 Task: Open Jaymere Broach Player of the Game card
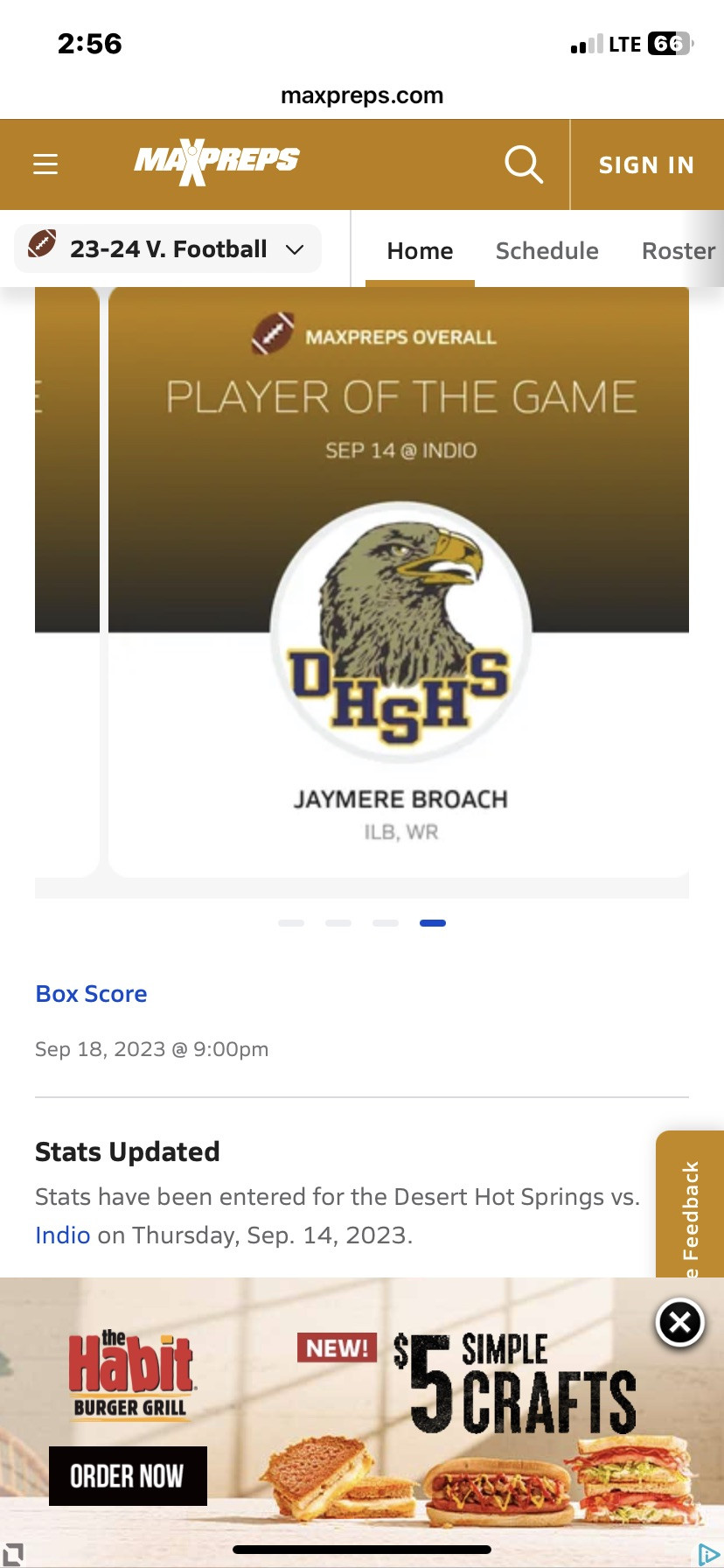pos(399,582)
